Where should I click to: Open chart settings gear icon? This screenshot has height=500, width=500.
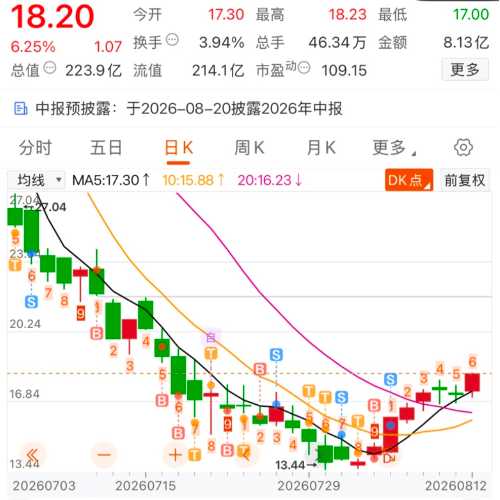tap(463, 147)
